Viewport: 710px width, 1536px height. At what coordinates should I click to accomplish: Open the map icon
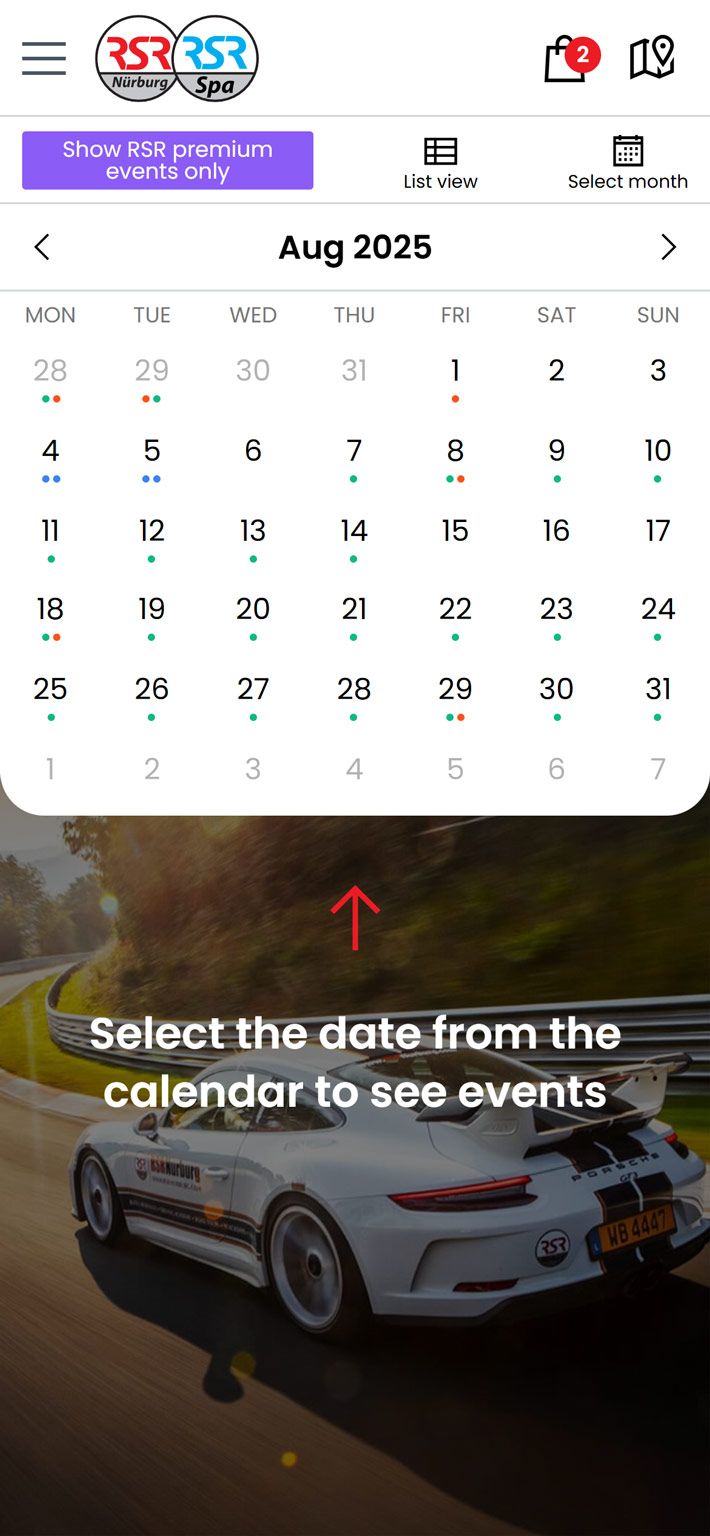652,58
